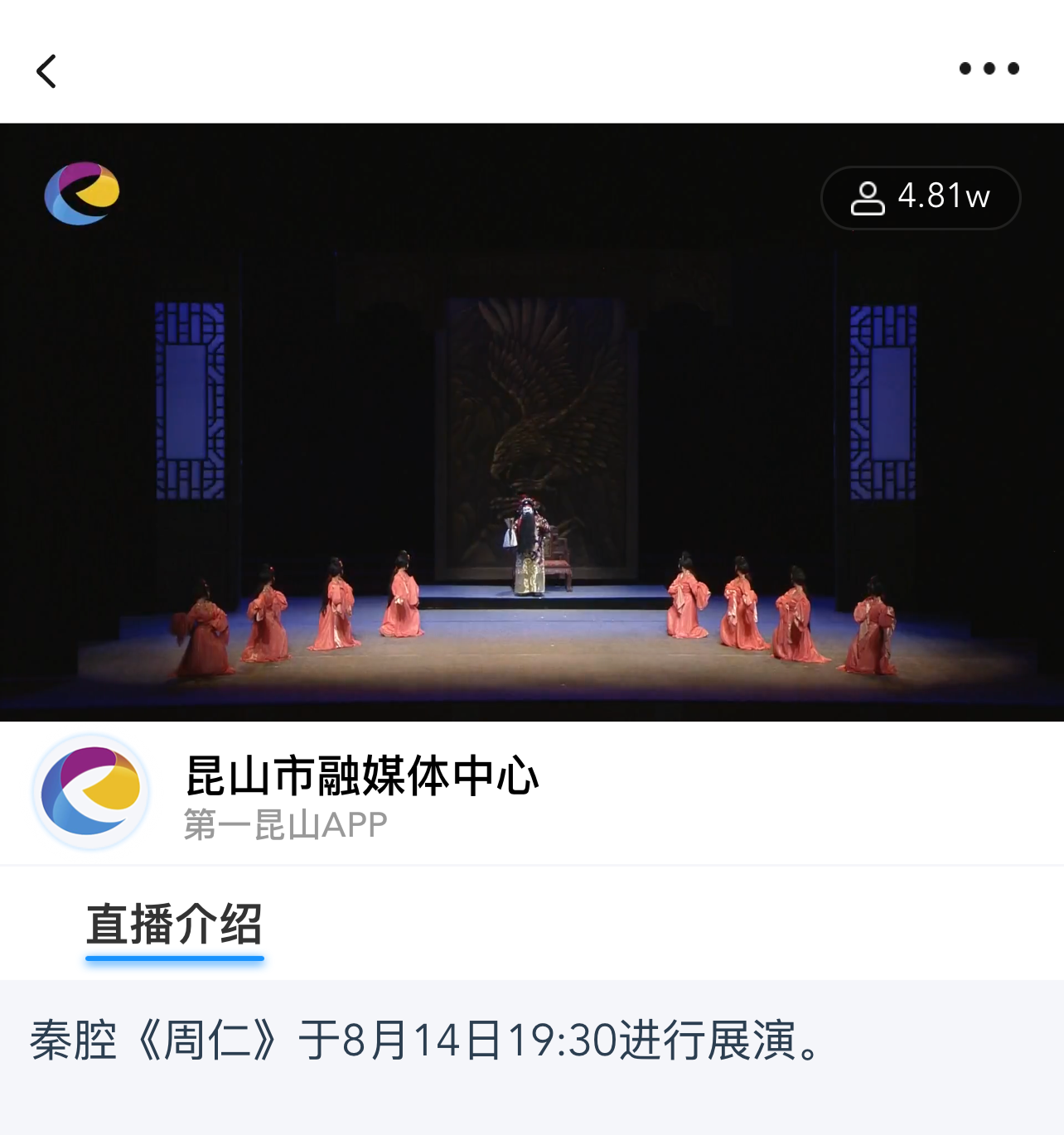Open 昆山市融媒体中心 profile
This screenshot has width=1064, height=1135.
361,776
